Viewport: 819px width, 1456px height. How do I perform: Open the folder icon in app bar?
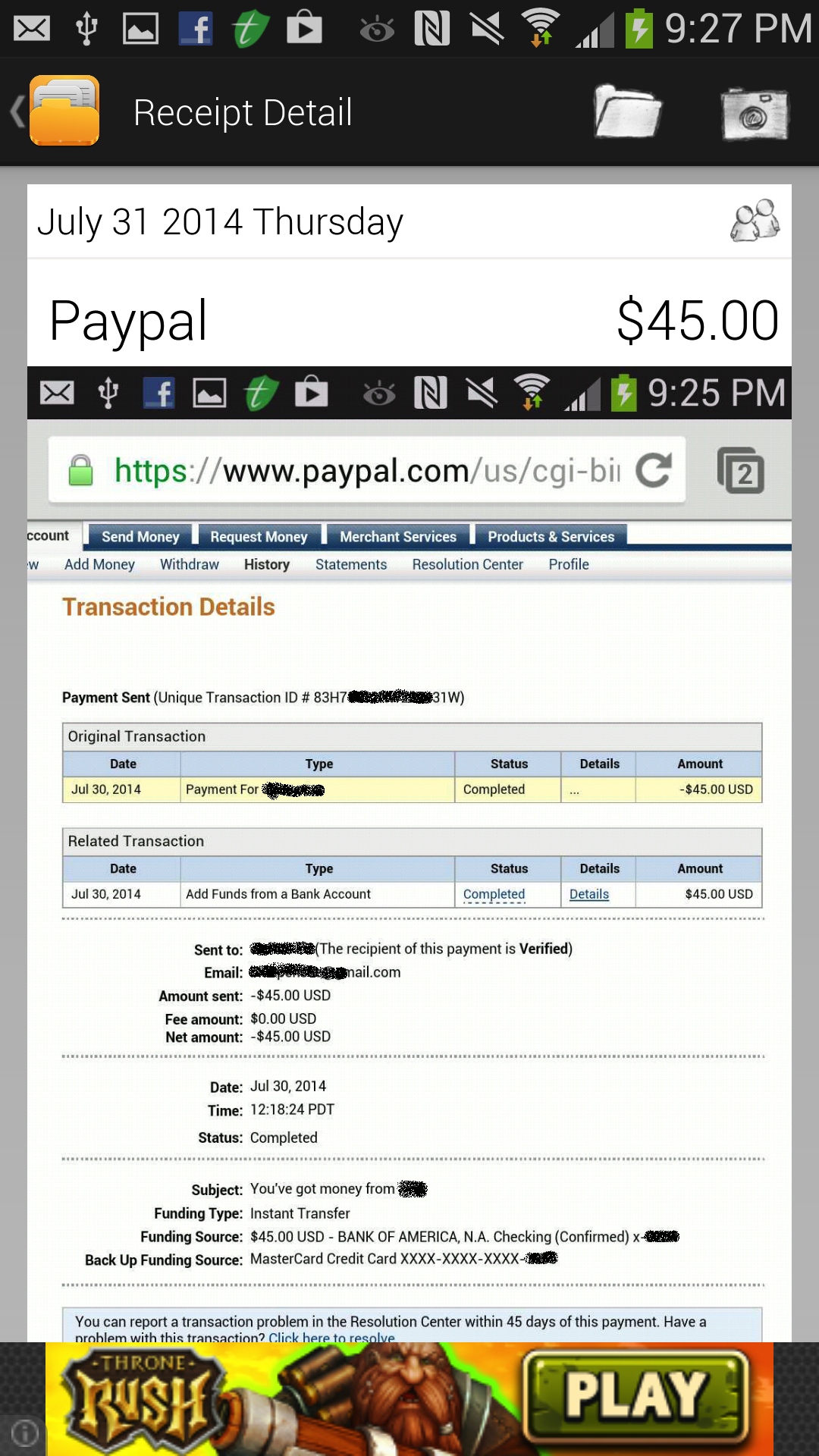coord(627,112)
